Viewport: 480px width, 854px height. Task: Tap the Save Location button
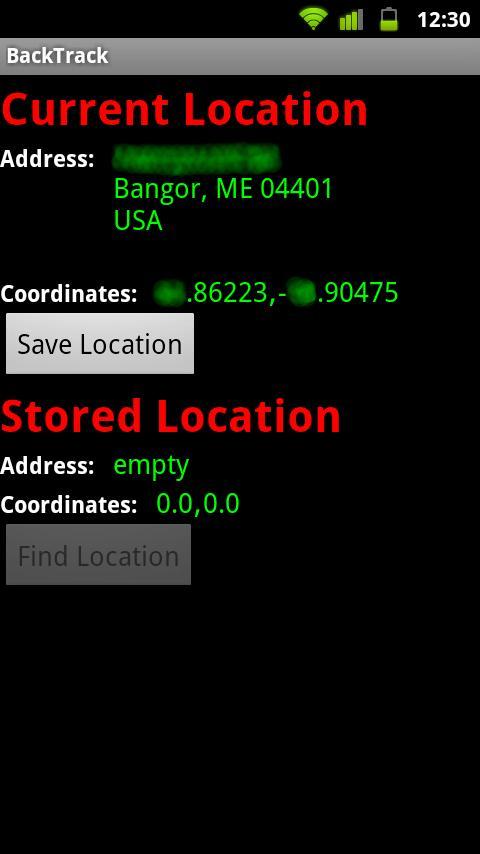pos(100,344)
